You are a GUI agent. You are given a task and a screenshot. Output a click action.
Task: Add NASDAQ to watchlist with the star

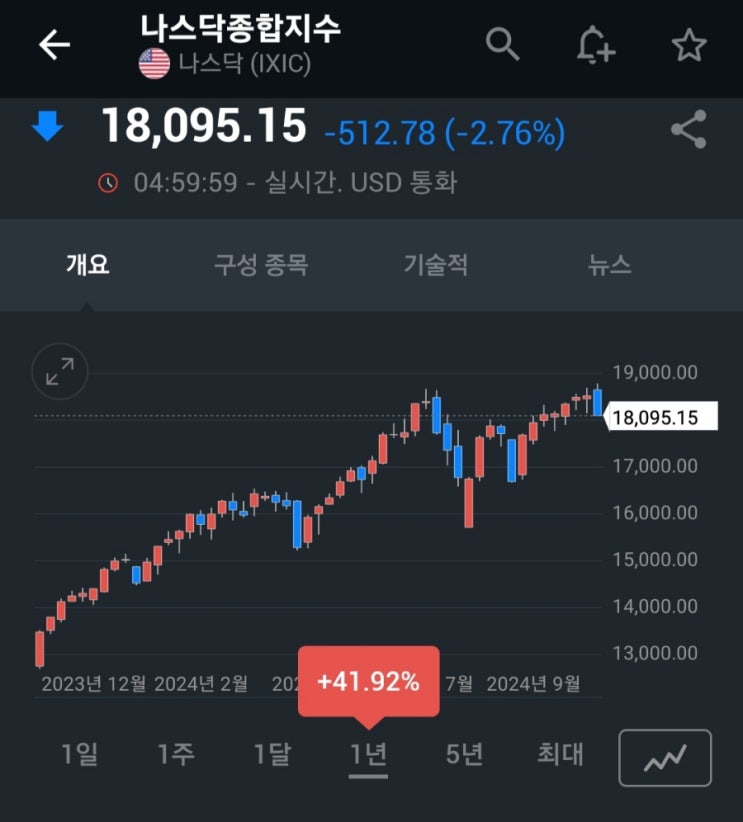(689, 45)
